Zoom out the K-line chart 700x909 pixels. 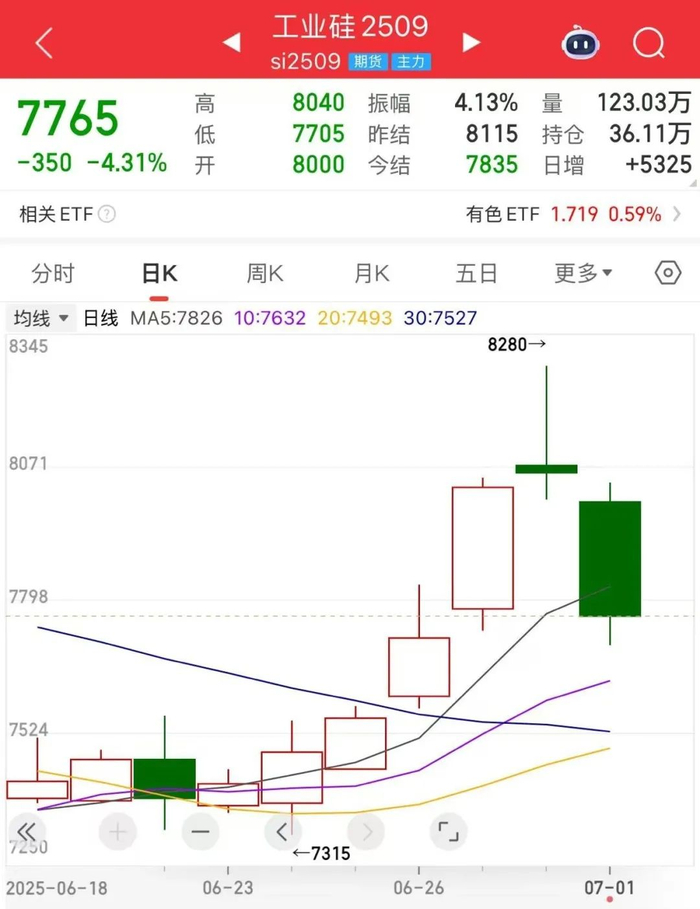200,831
